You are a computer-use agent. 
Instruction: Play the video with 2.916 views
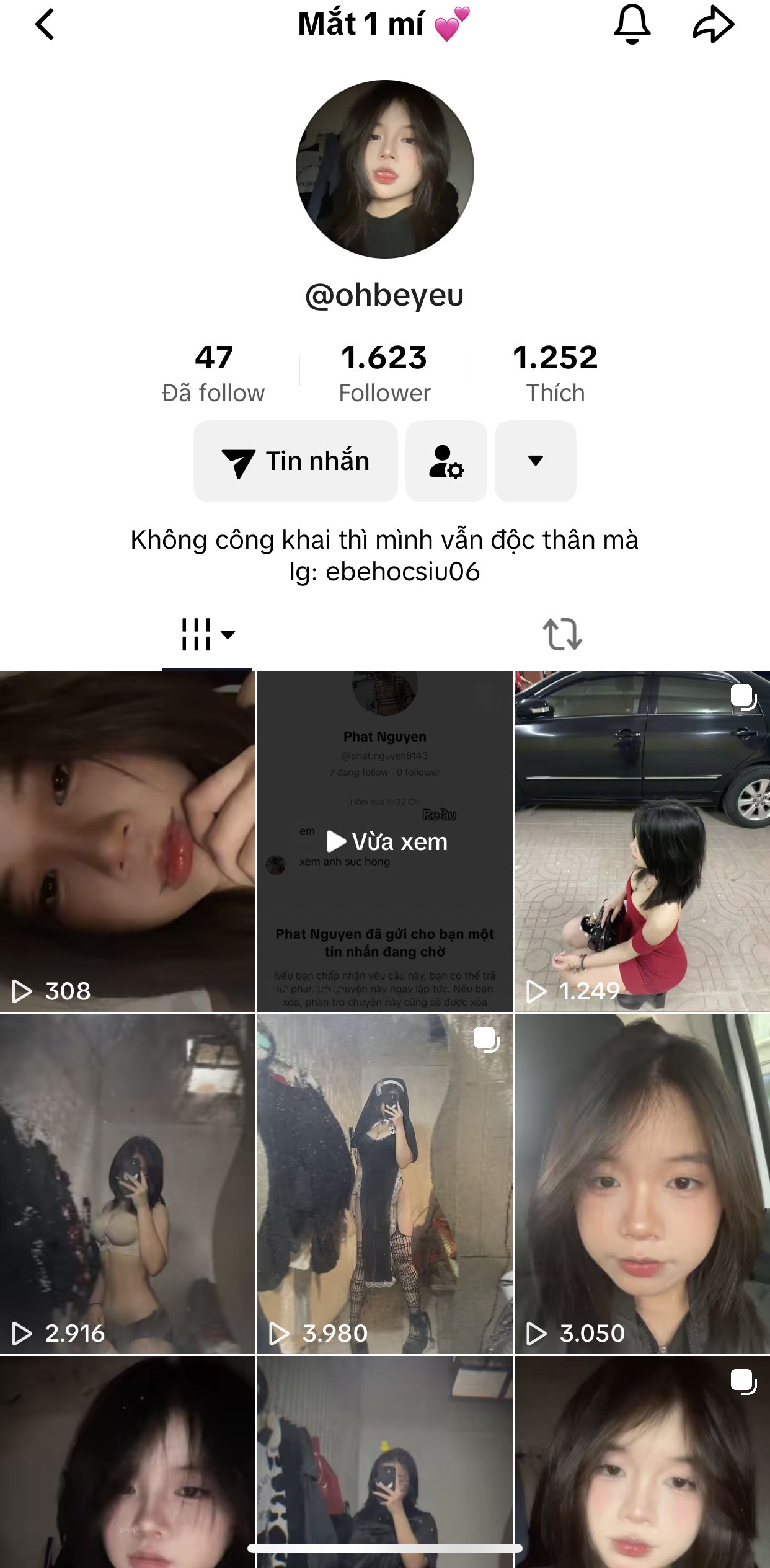click(x=128, y=1183)
